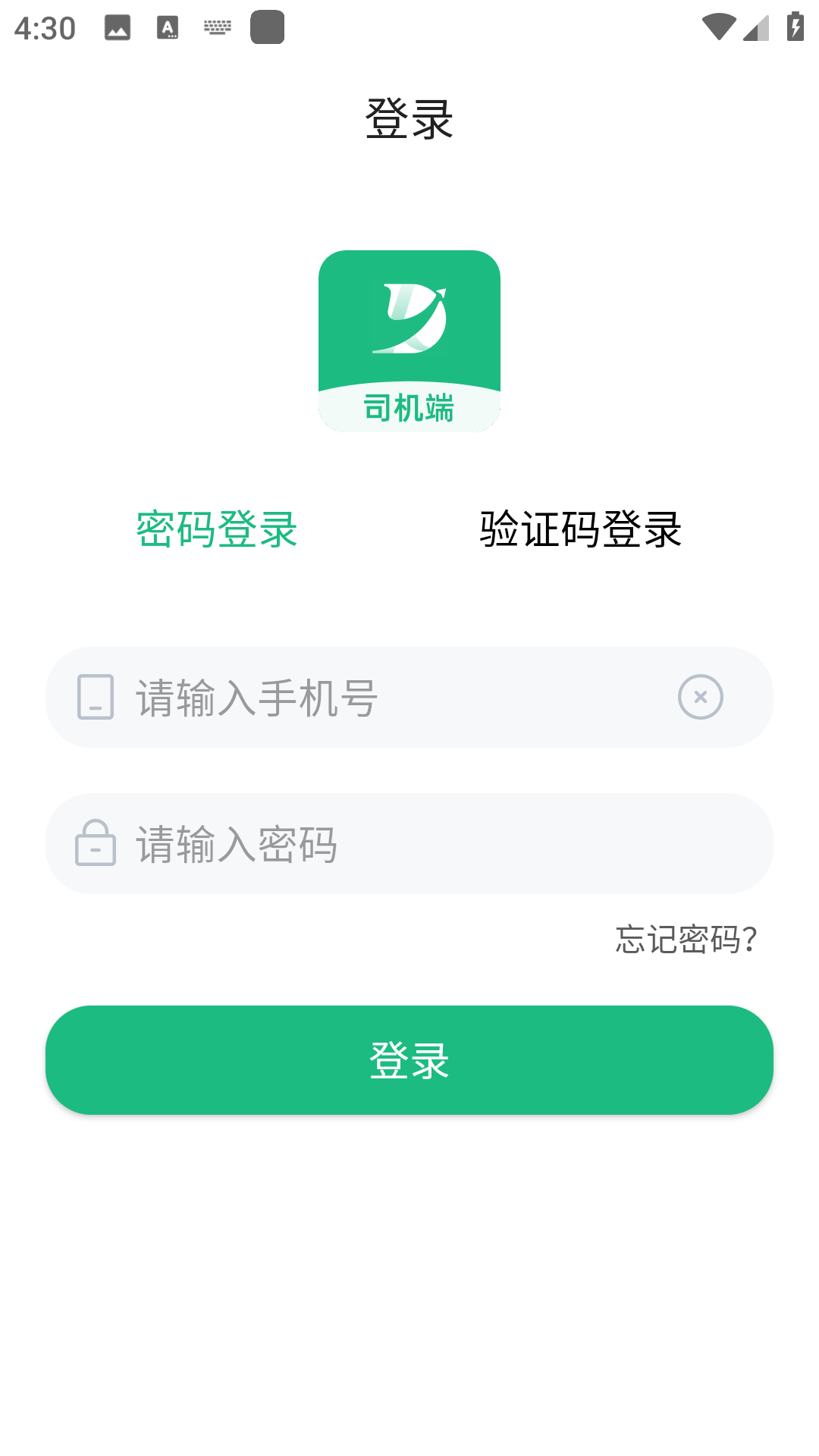Tap the 'A' notification icon in the status bar
This screenshot has height=1456, width=819.
pyautogui.click(x=168, y=27)
